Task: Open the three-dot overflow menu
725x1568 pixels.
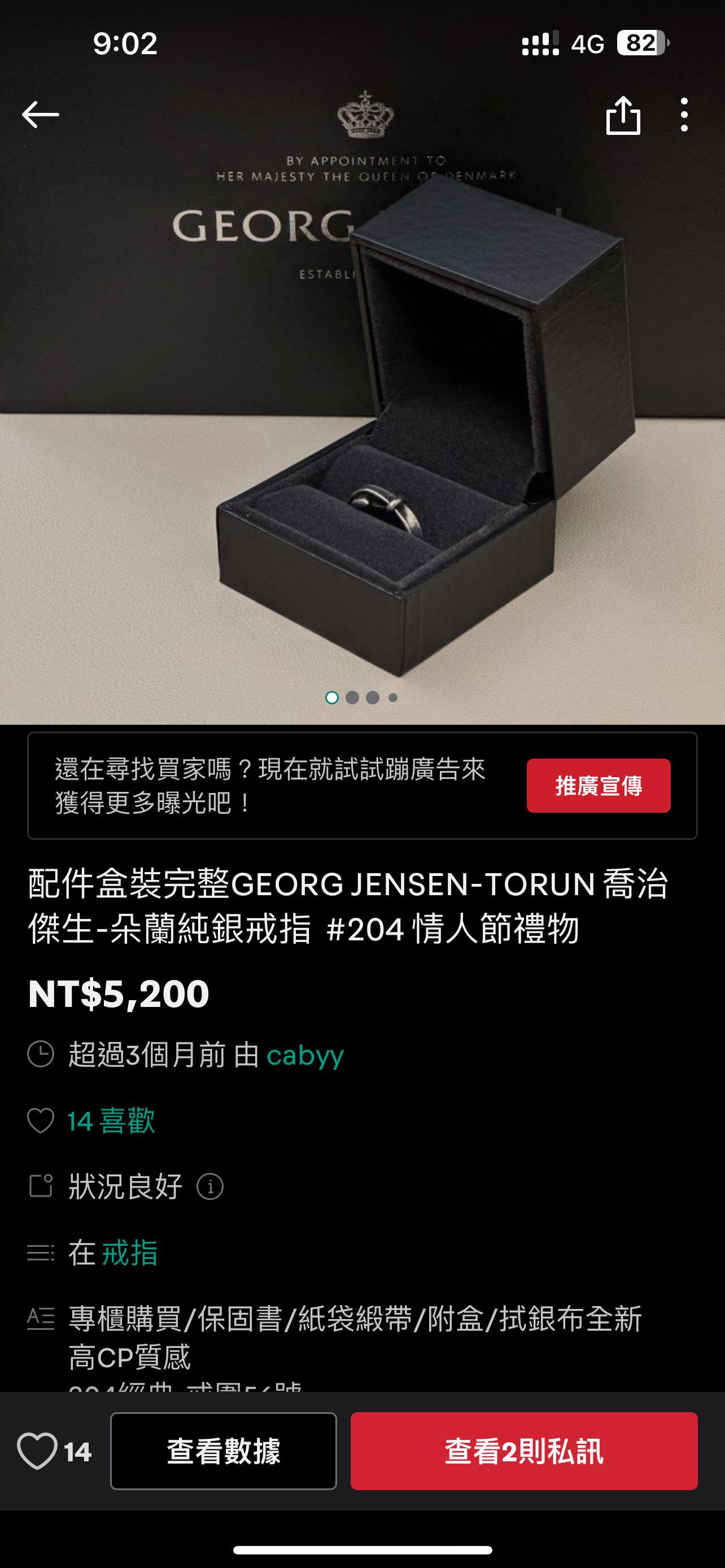Action: click(684, 115)
